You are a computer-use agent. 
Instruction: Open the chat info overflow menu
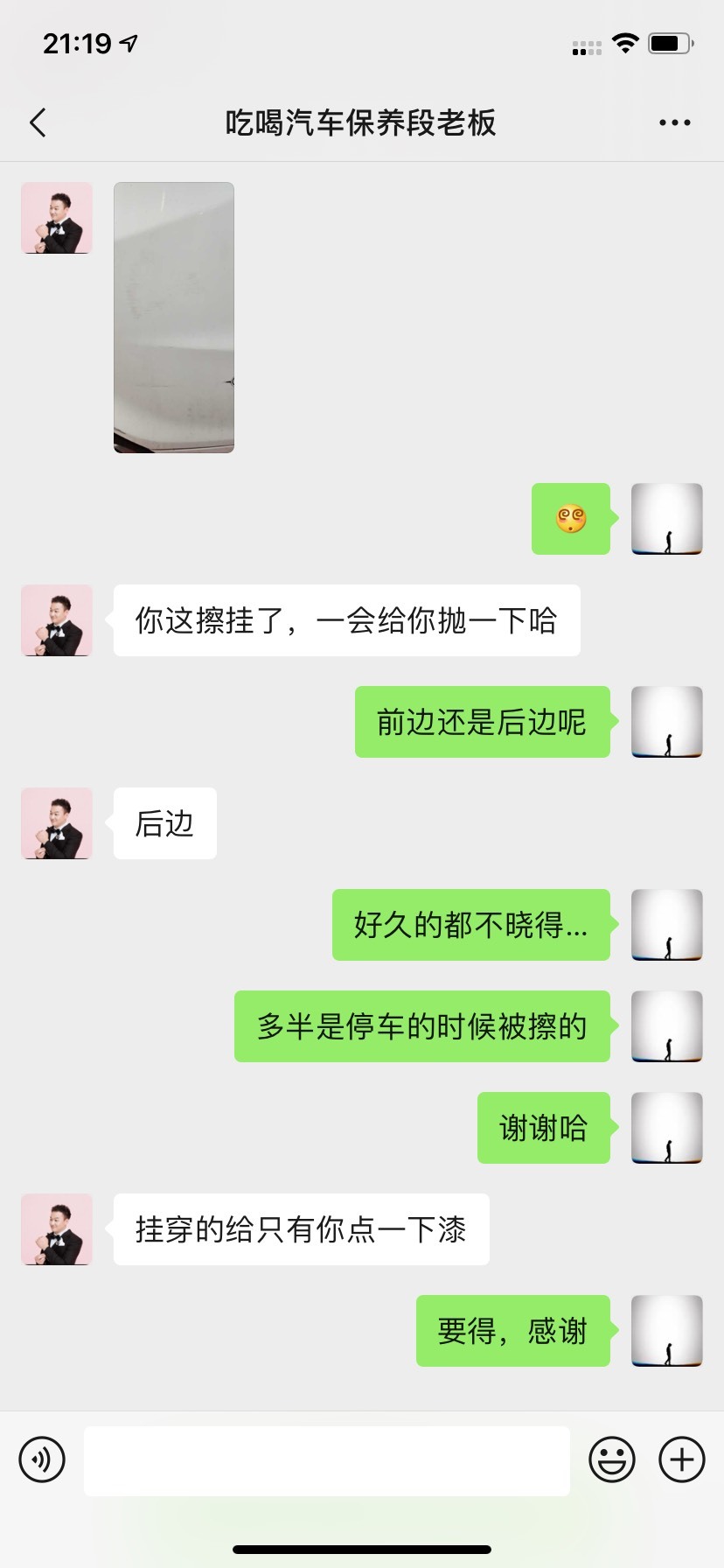click(x=674, y=122)
